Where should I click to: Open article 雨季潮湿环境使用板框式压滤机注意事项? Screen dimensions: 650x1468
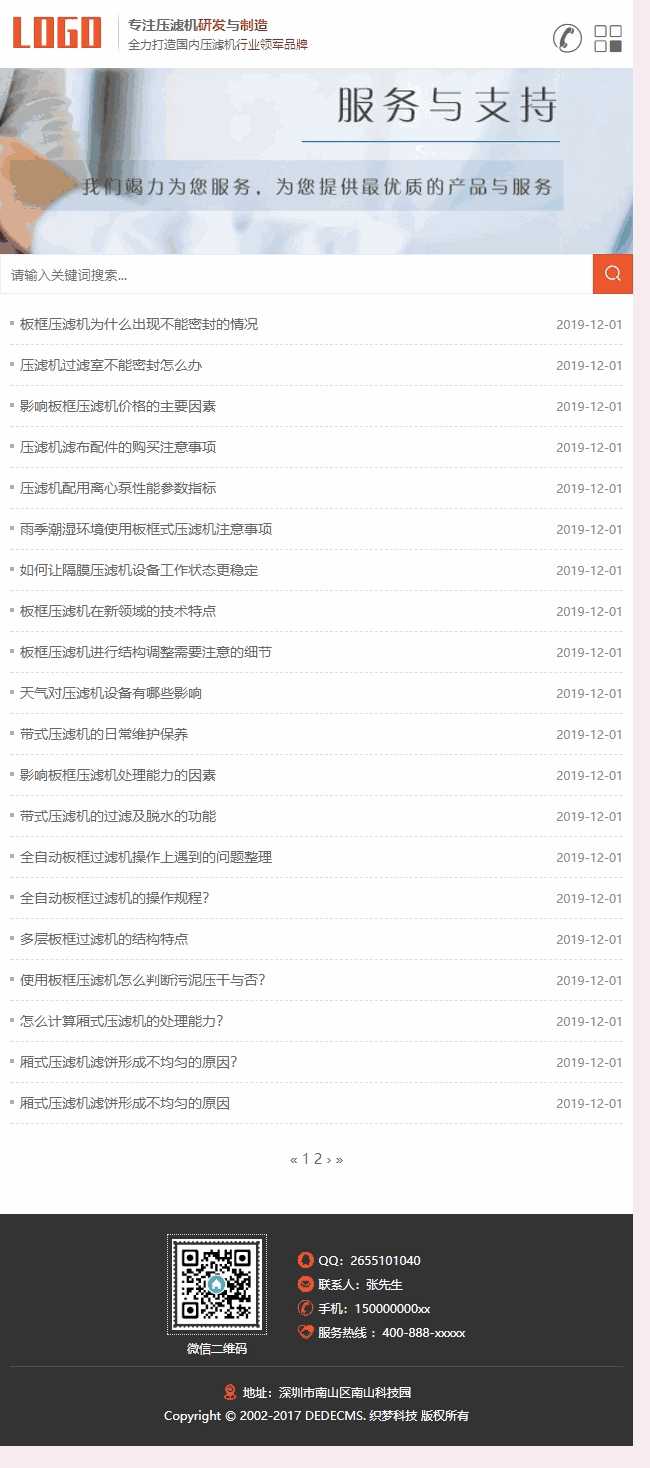(x=146, y=529)
